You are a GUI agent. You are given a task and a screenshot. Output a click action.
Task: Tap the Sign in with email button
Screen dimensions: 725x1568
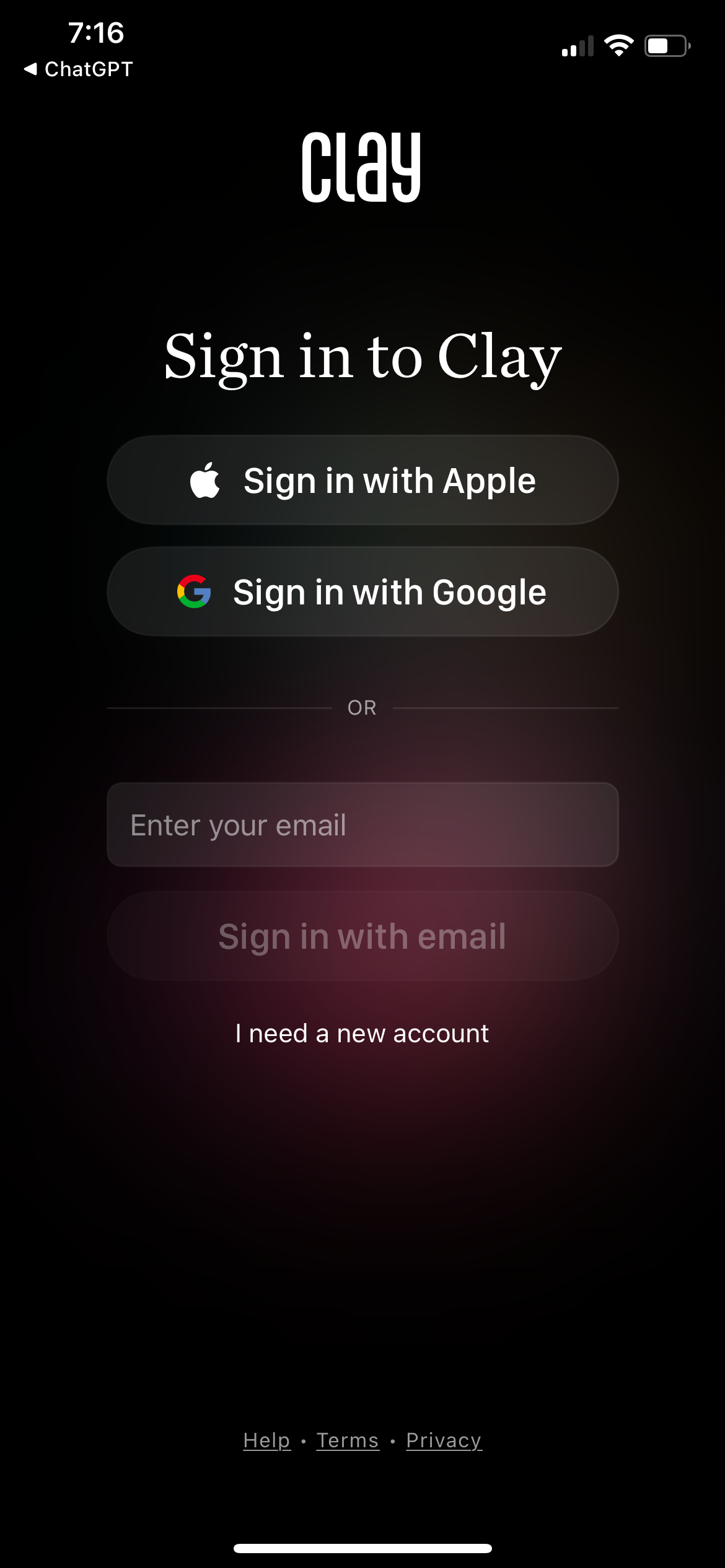pyautogui.click(x=362, y=936)
